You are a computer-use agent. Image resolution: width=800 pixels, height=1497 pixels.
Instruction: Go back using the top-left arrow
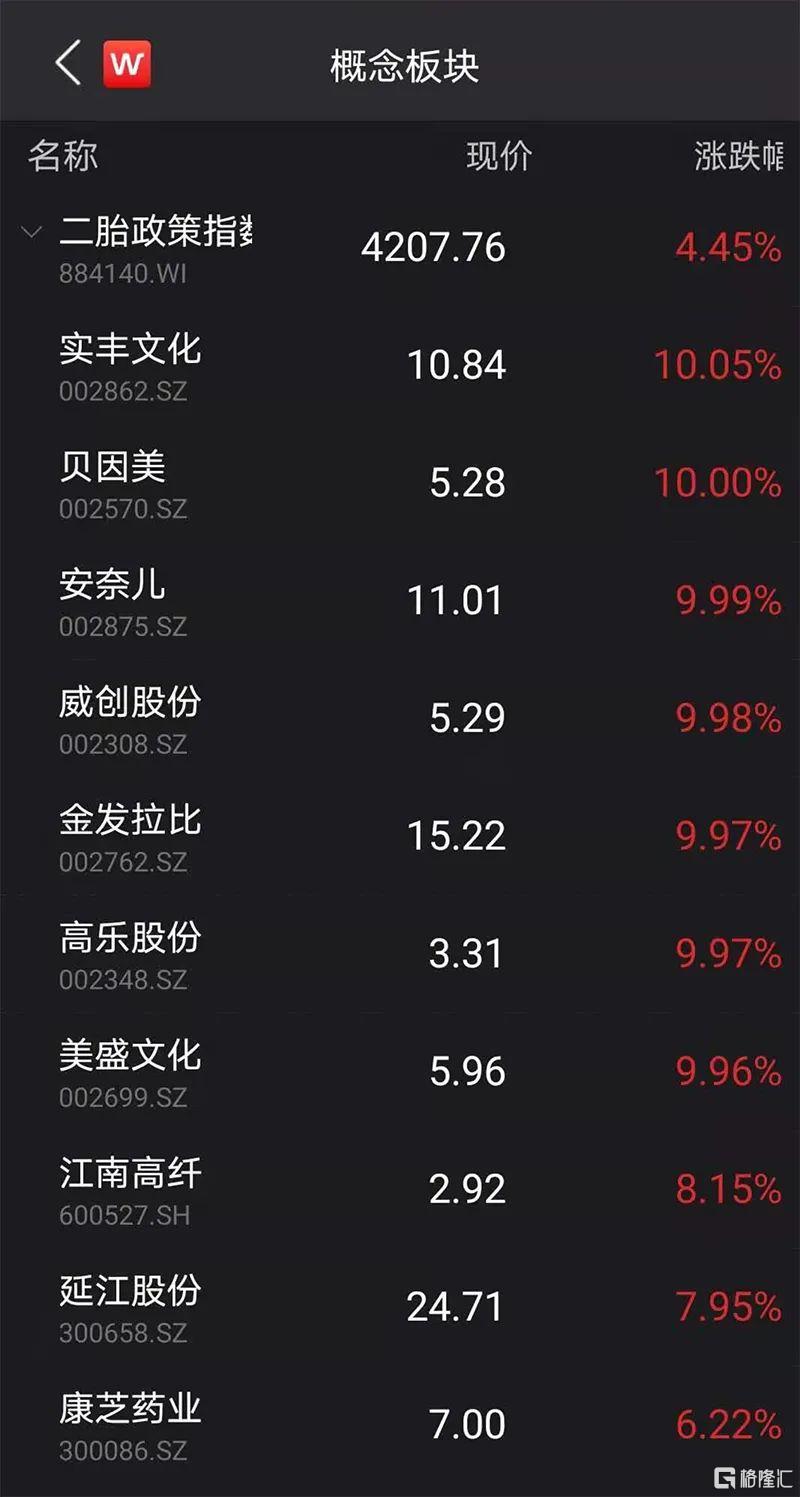coord(68,65)
